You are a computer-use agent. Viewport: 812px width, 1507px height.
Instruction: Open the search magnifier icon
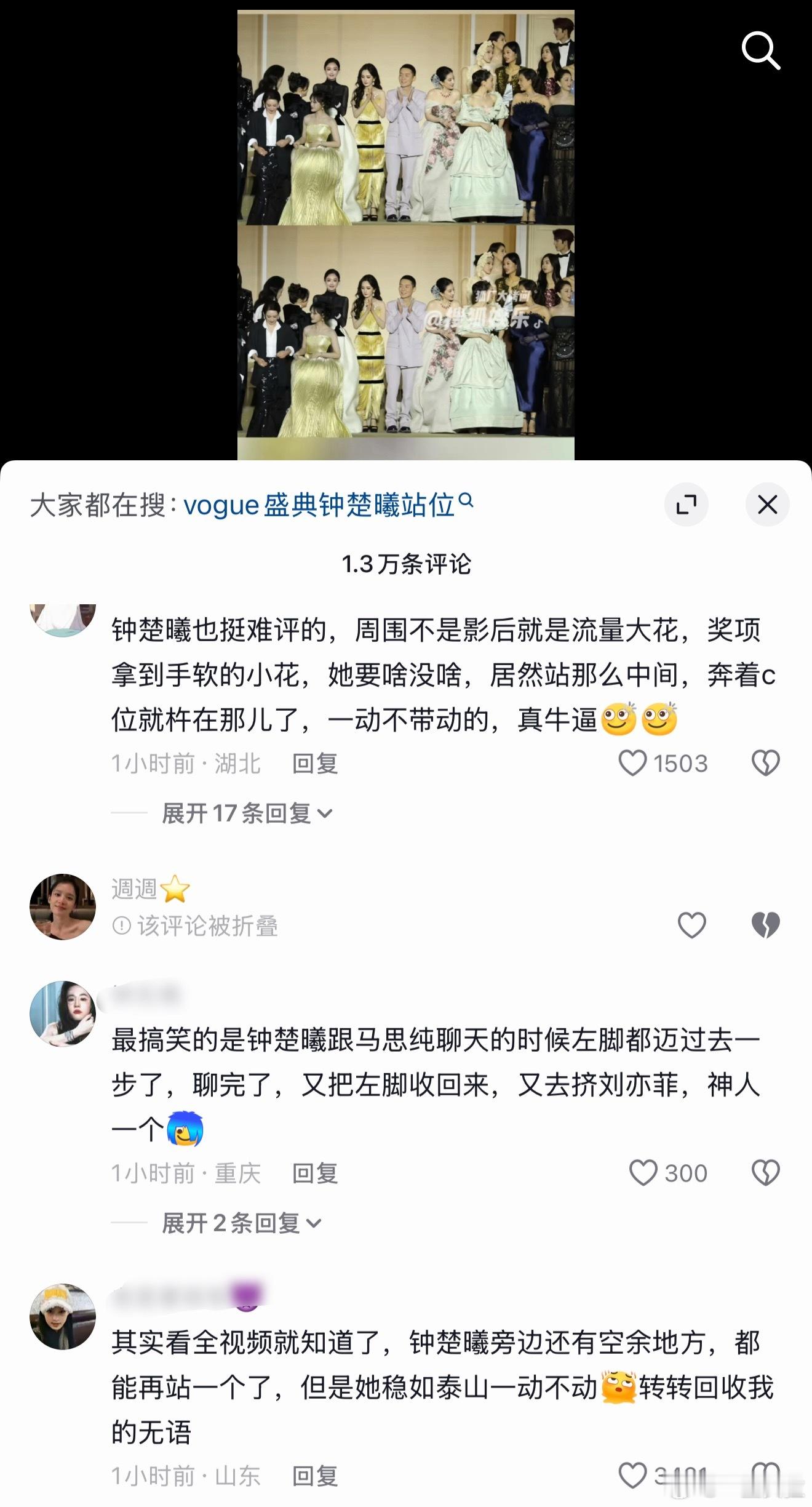tap(760, 50)
